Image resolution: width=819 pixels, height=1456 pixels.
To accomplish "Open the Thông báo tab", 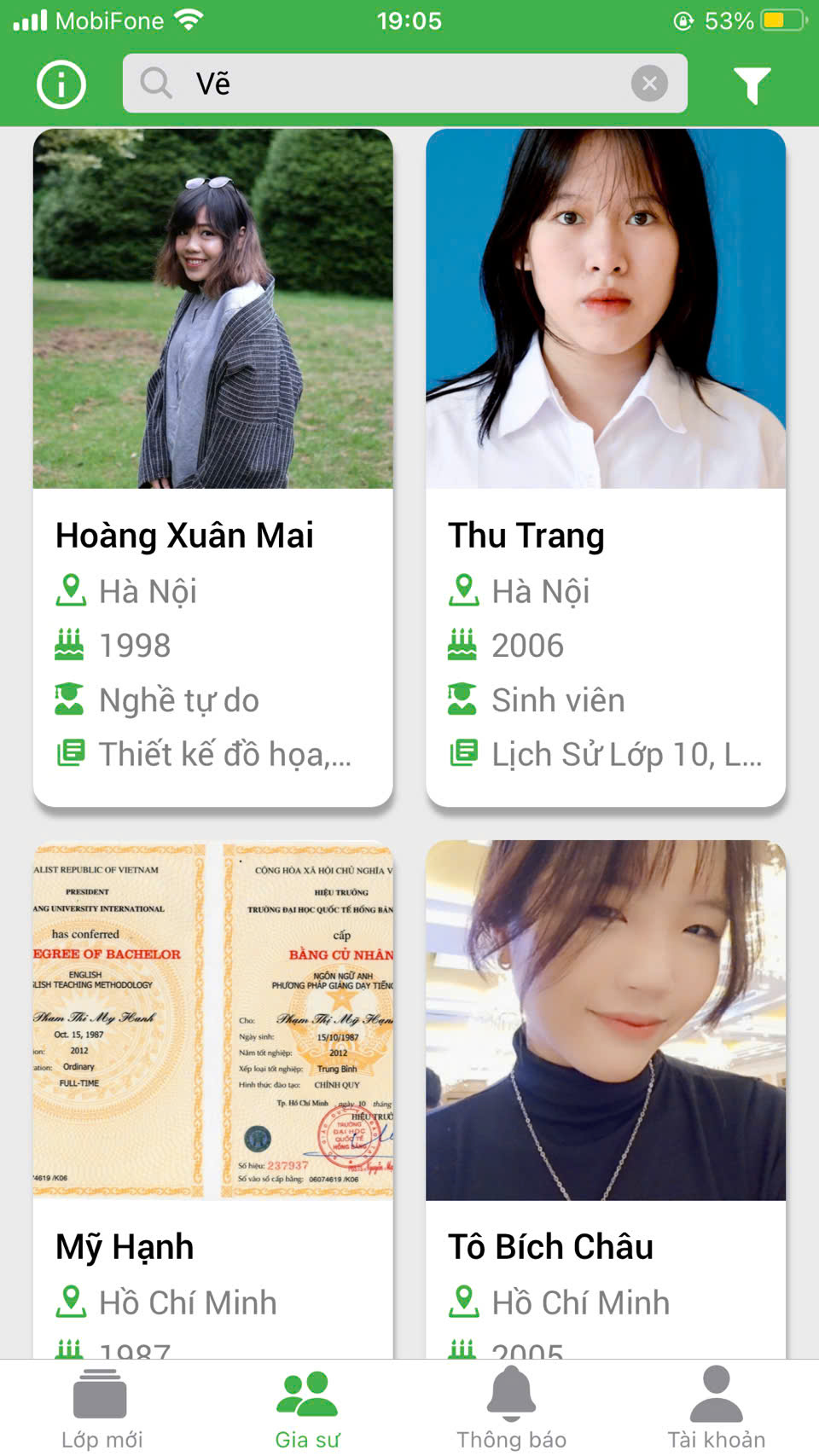I will tap(511, 1408).
